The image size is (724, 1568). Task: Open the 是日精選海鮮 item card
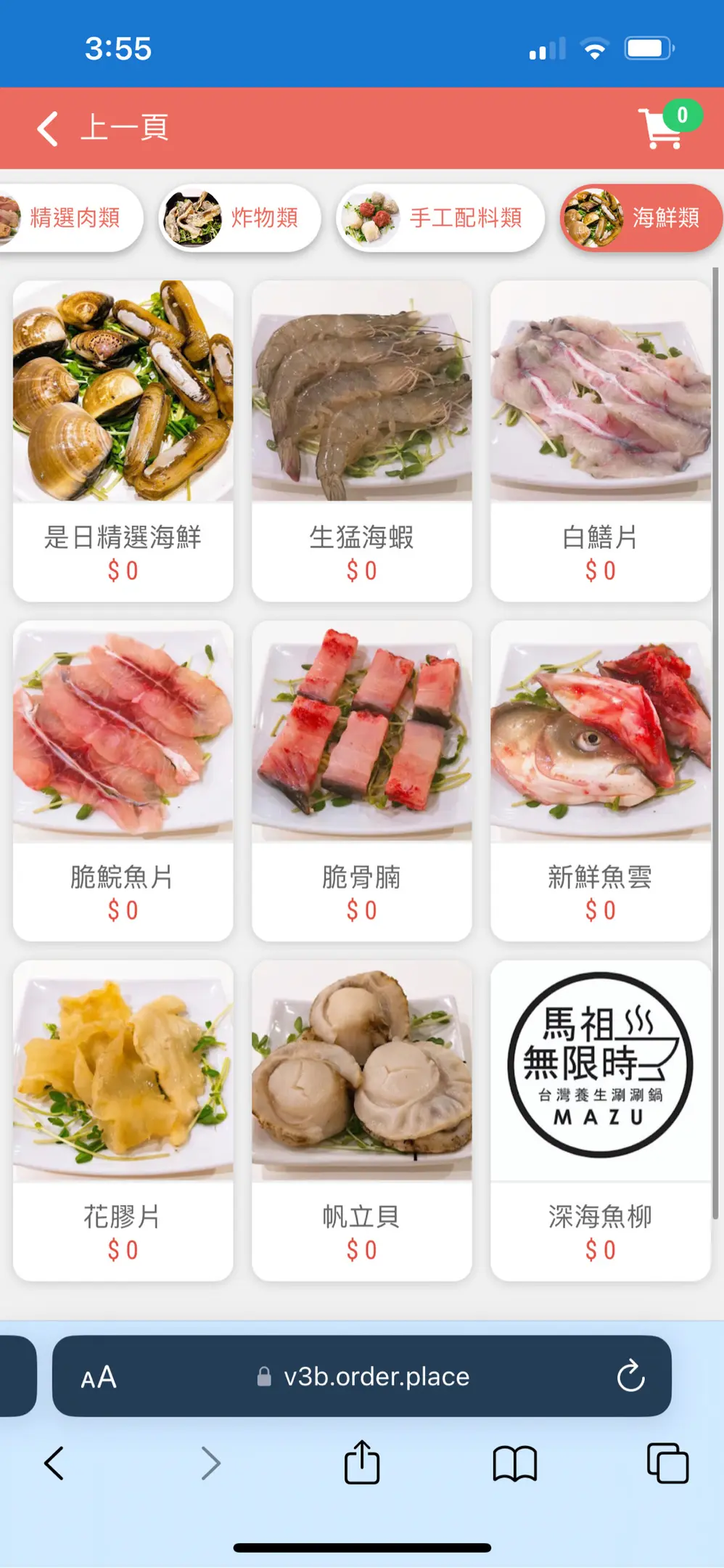[123, 441]
